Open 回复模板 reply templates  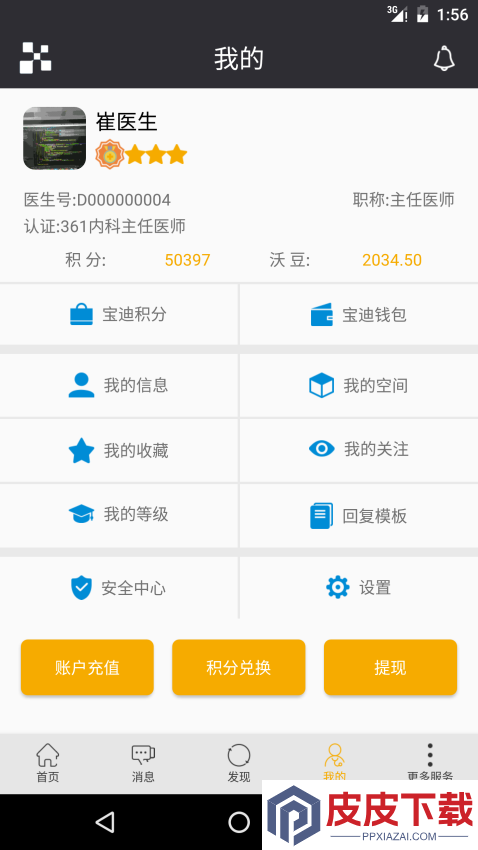(x=359, y=515)
